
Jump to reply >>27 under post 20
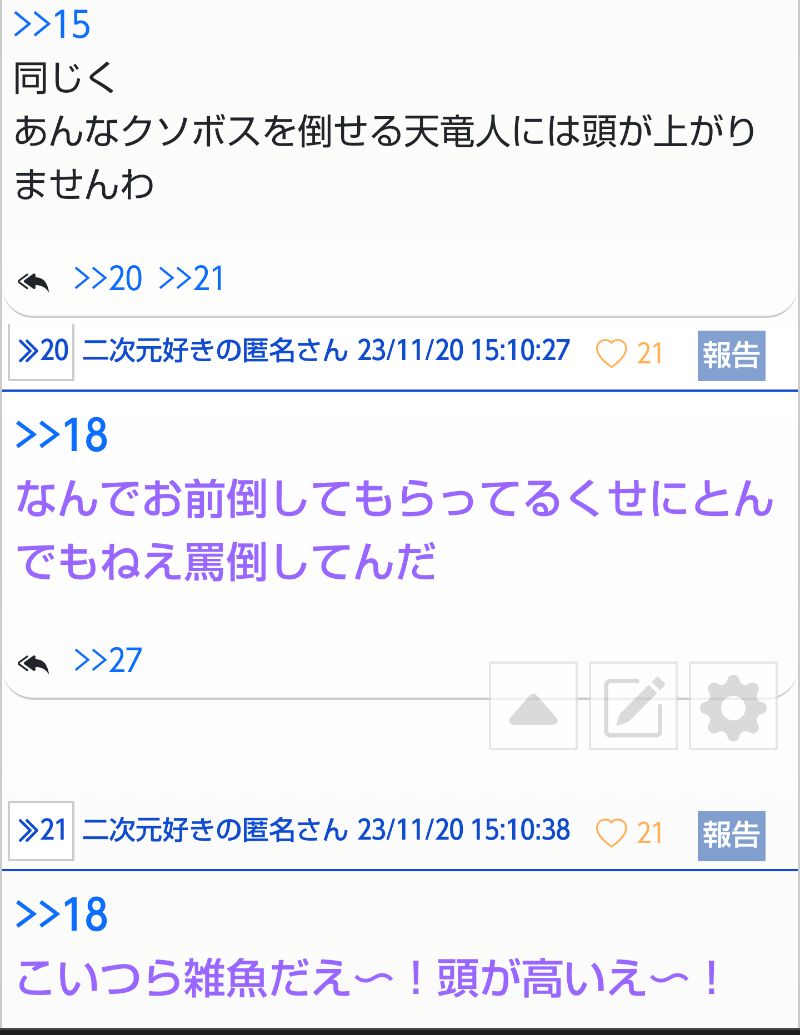pos(108,660)
